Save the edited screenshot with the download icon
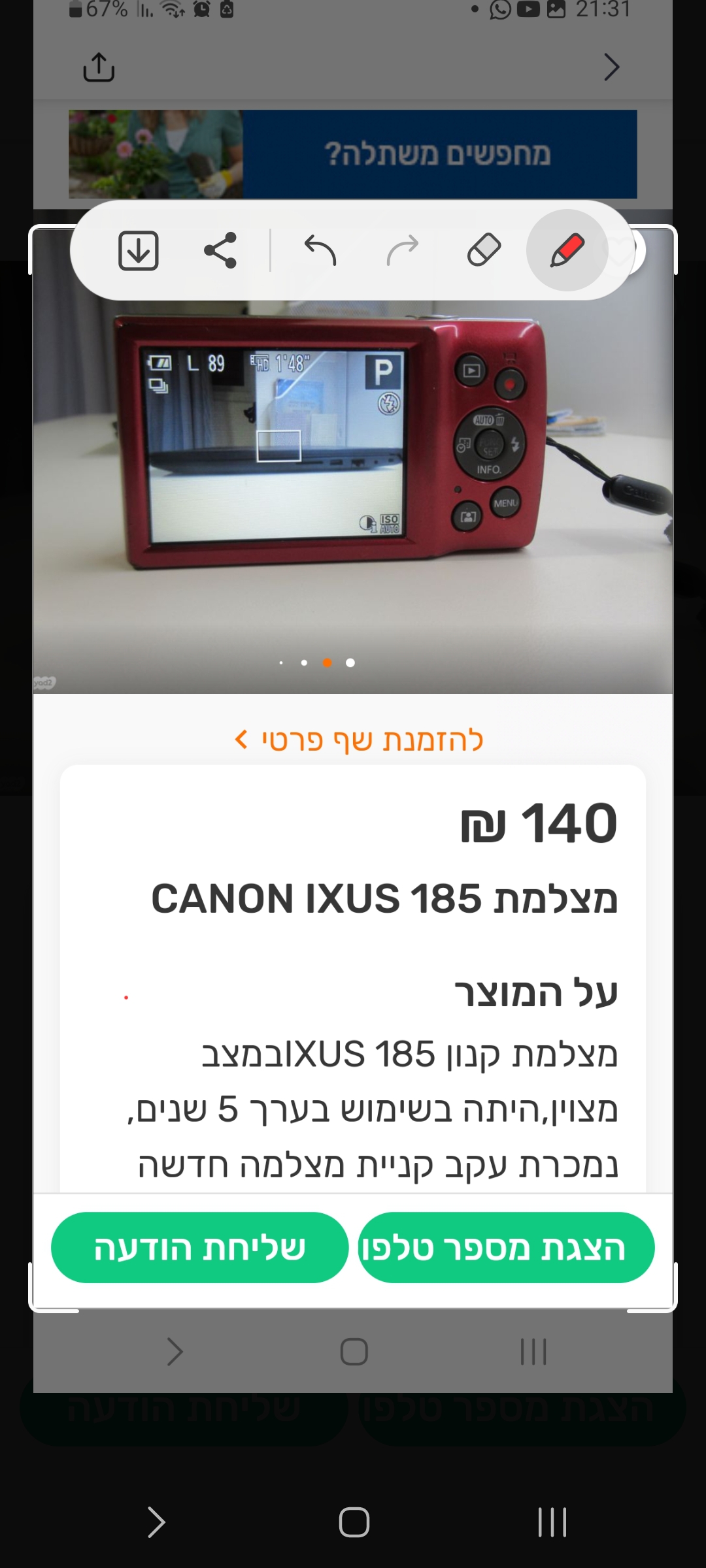 tap(138, 250)
